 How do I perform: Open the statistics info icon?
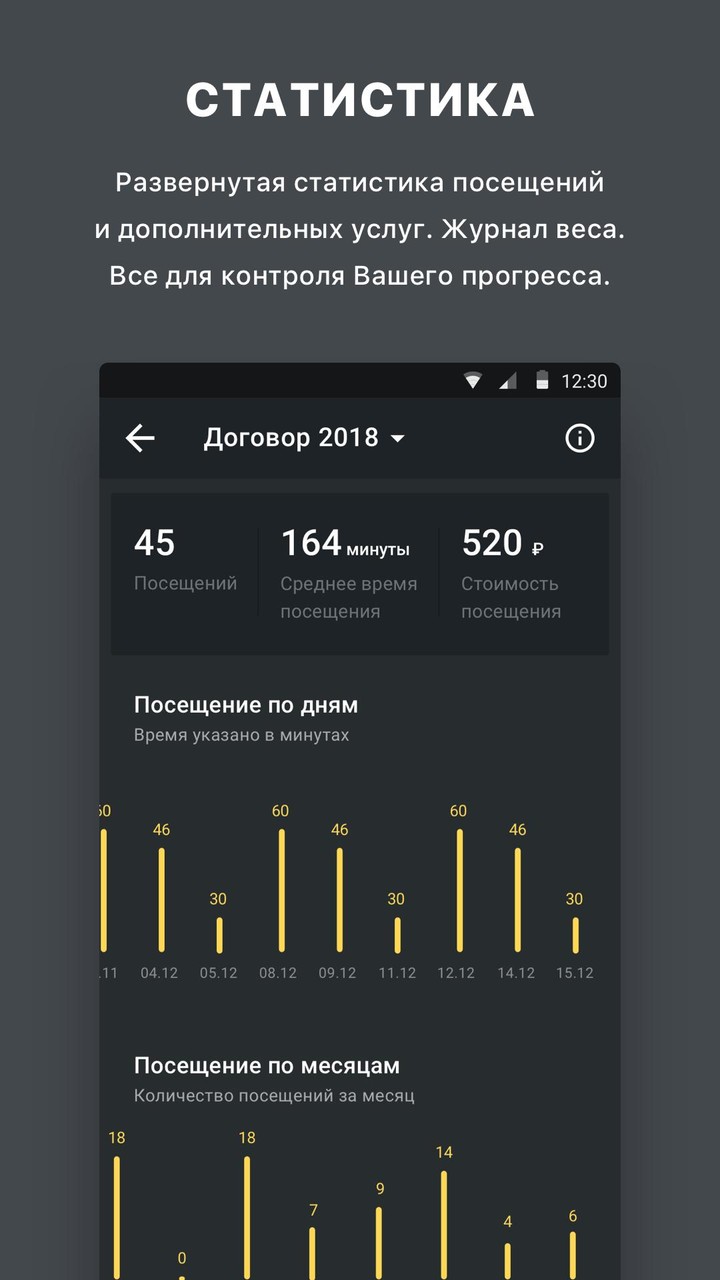tap(578, 437)
